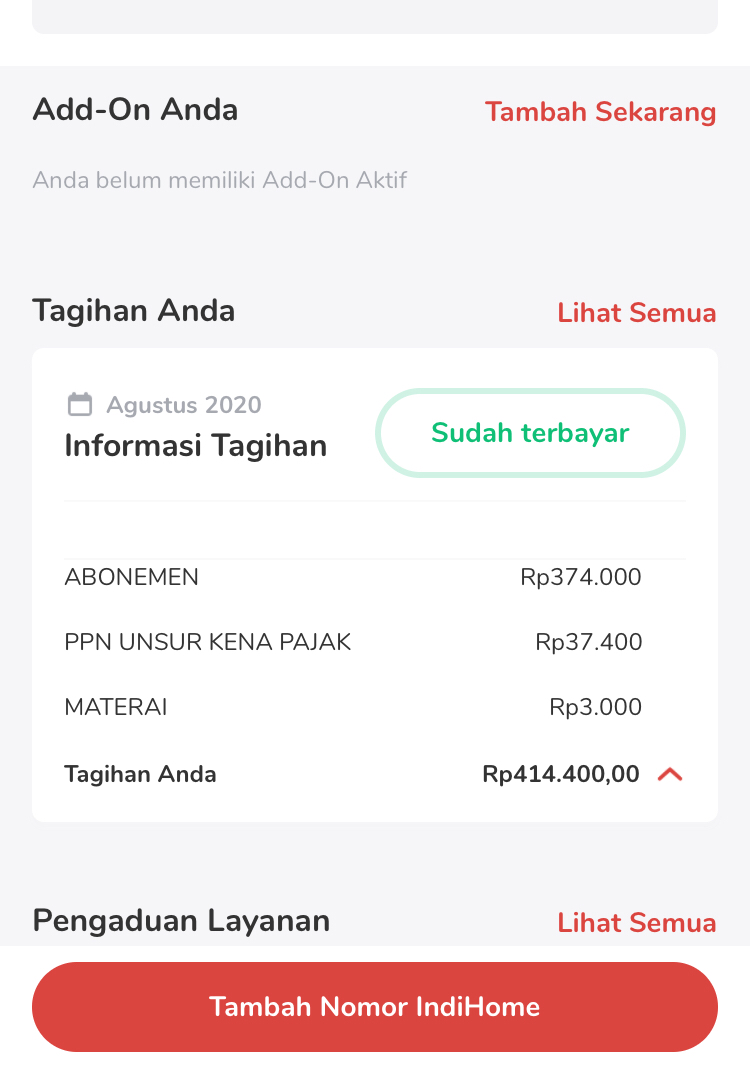Screen dimensions: 750x1092
Task: Tap the Sudah terbayar status badge
Action: (529, 432)
